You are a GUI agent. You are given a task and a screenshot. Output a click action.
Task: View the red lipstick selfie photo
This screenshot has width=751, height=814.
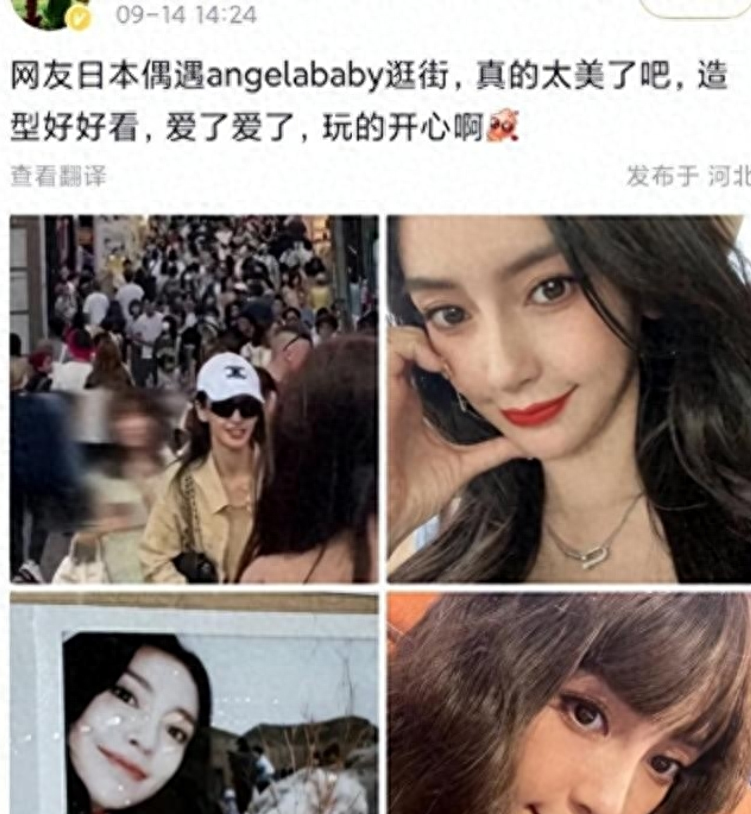(x=568, y=399)
